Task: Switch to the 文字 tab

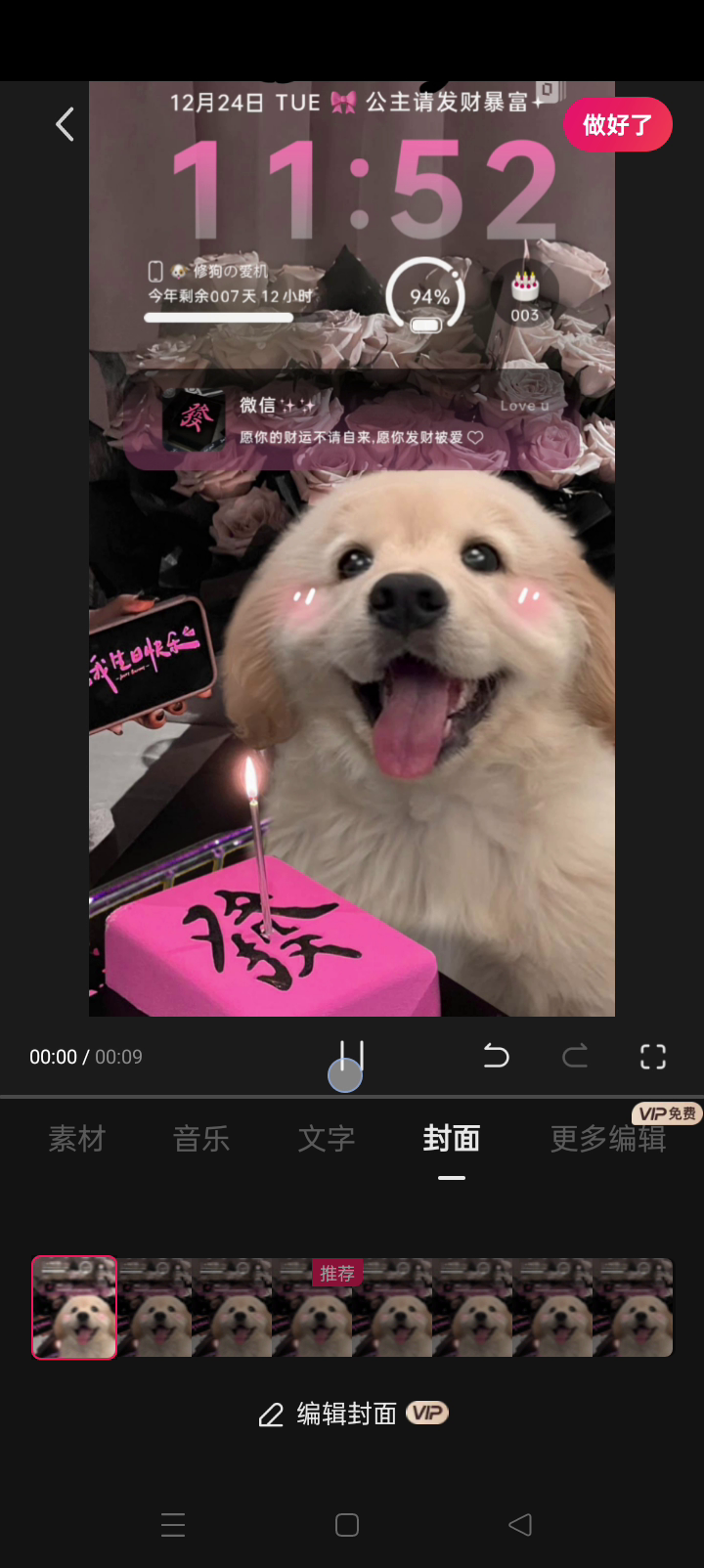Action: click(327, 1139)
